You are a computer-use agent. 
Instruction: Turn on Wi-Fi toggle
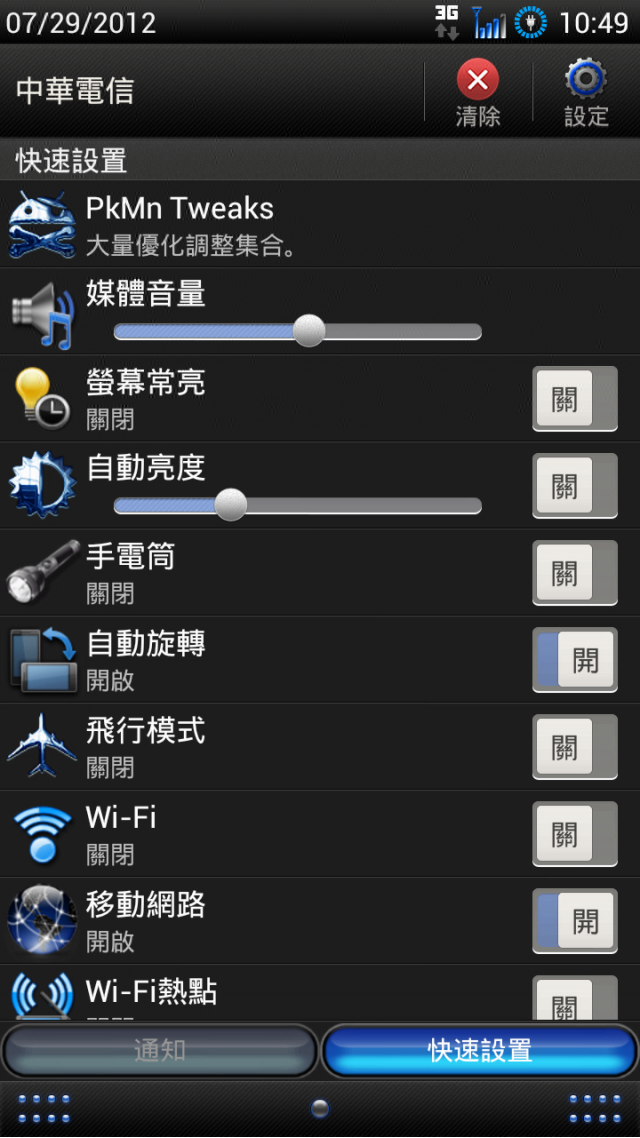575,834
